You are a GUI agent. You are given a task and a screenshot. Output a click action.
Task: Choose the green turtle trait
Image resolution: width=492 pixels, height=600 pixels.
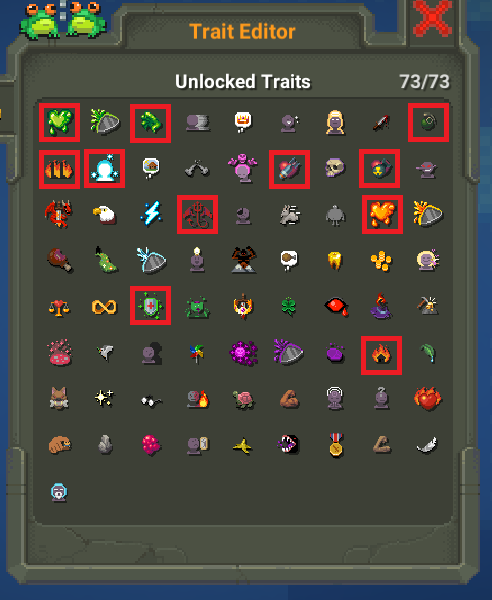click(x=243, y=399)
